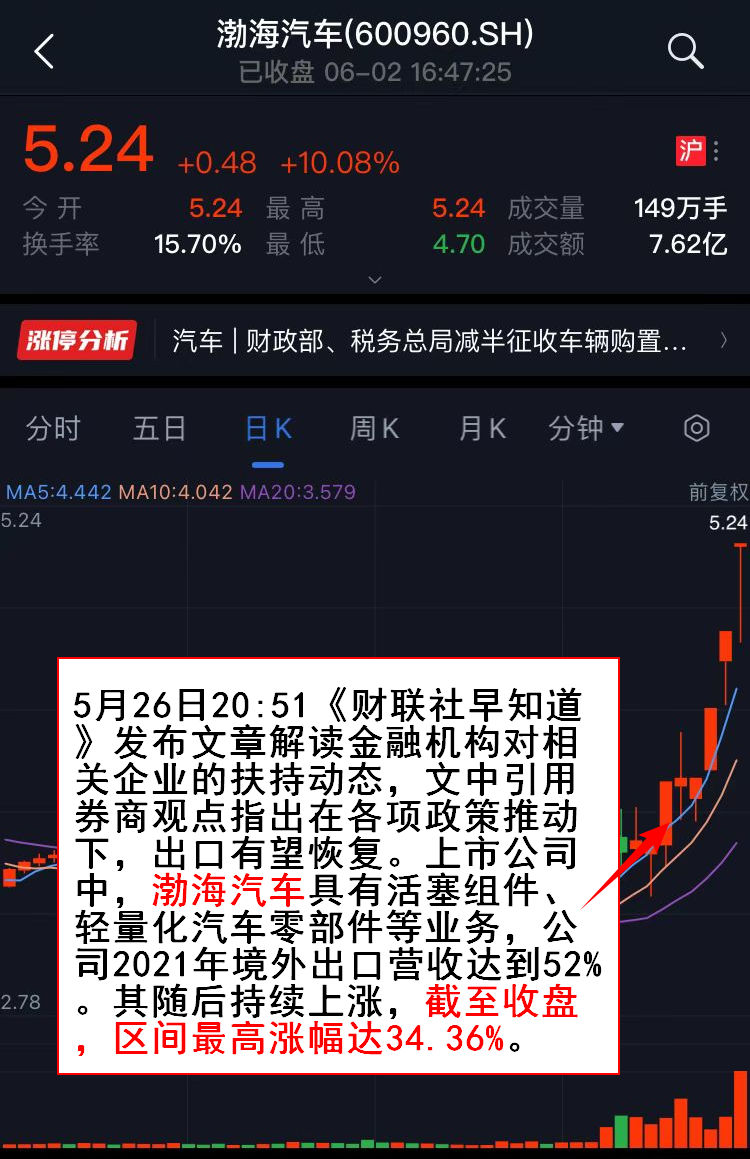Open the 沪 badge options menu
This screenshot has height=1159, width=750.
click(x=698, y=151)
